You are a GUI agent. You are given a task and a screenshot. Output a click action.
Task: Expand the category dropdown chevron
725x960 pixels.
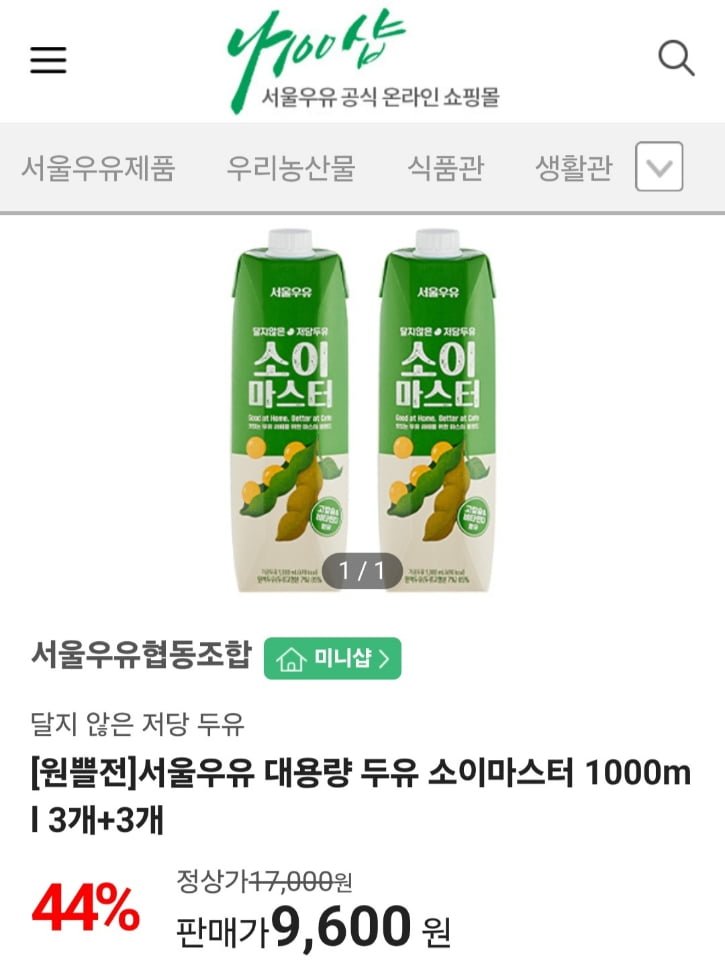(x=659, y=167)
